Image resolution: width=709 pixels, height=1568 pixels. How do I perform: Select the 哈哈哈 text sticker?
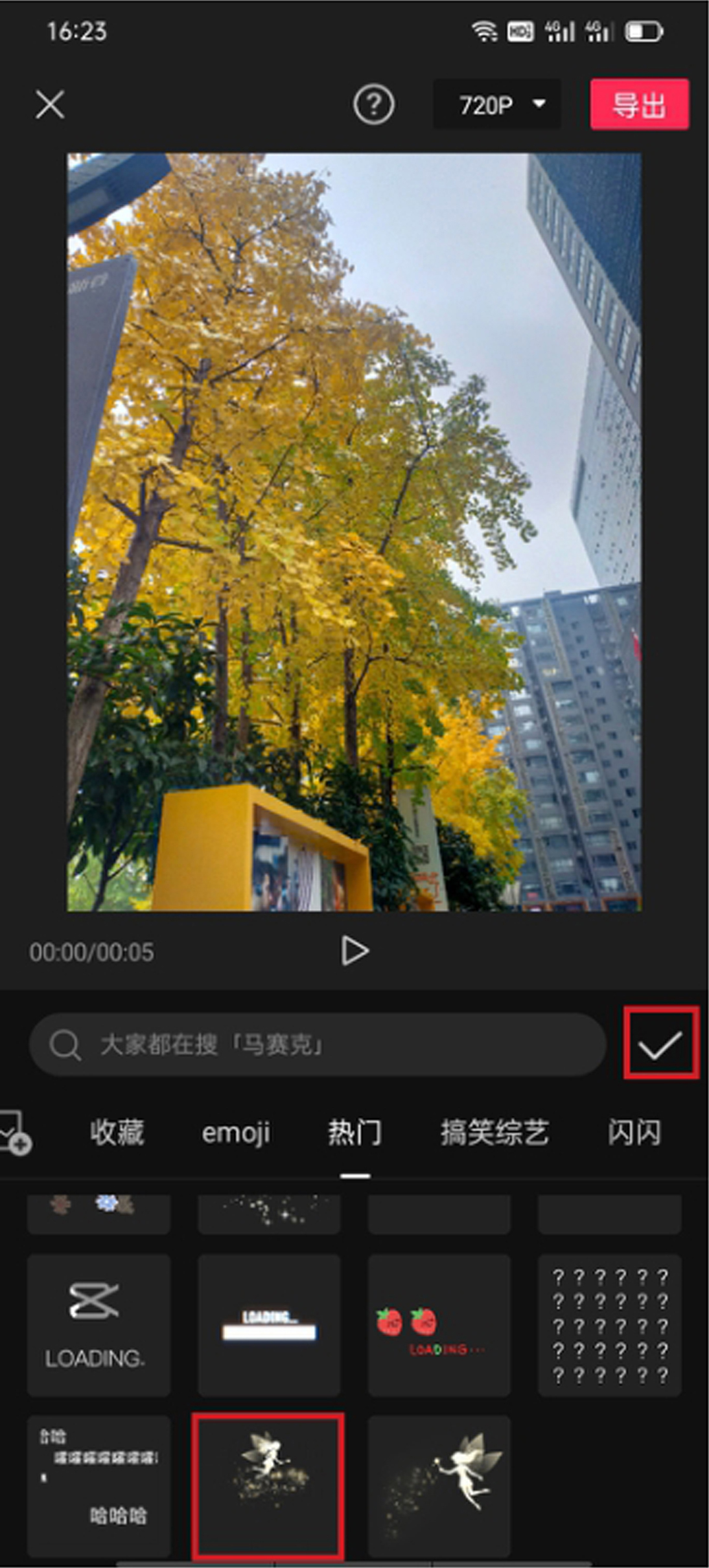click(x=99, y=1485)
